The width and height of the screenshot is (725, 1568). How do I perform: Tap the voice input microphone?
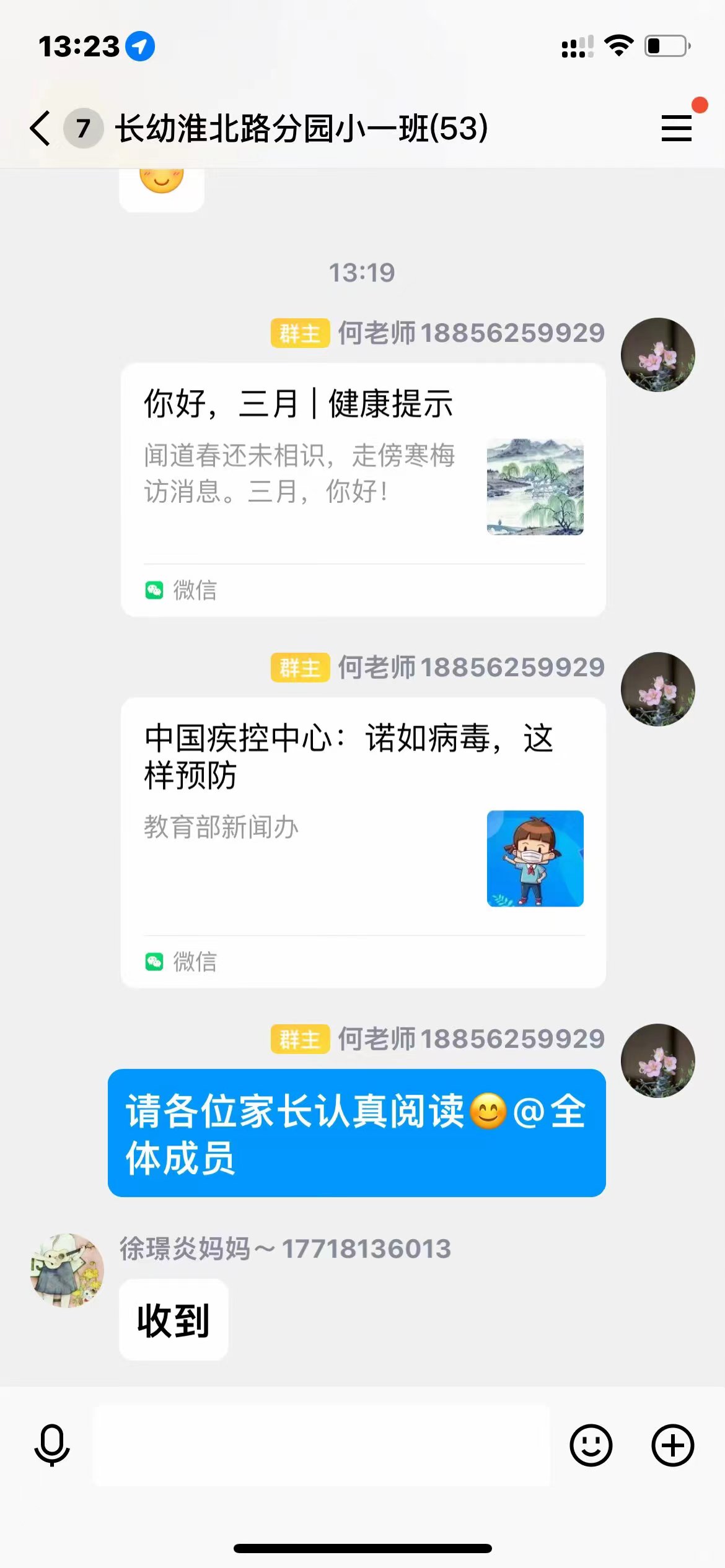pos(52,1445)
